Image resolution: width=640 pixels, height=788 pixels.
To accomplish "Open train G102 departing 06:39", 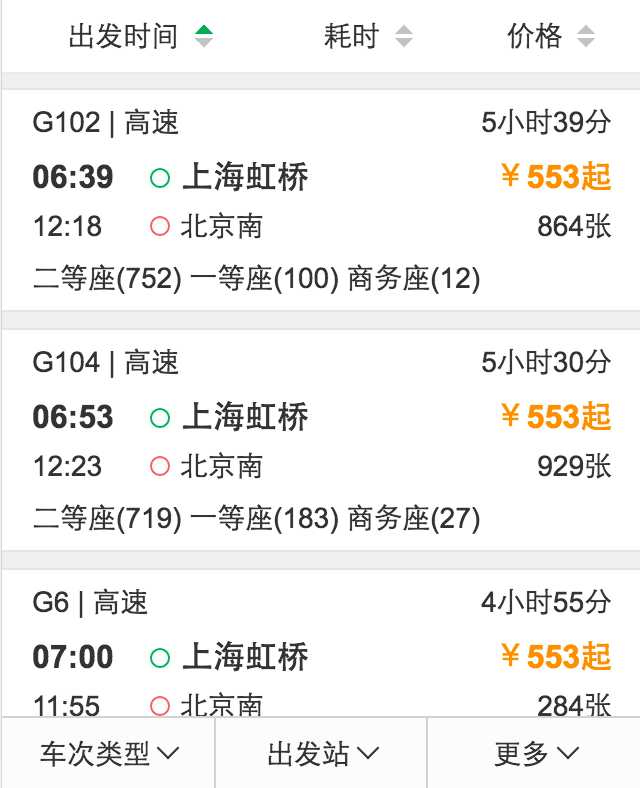I will [x=320, y=200].
